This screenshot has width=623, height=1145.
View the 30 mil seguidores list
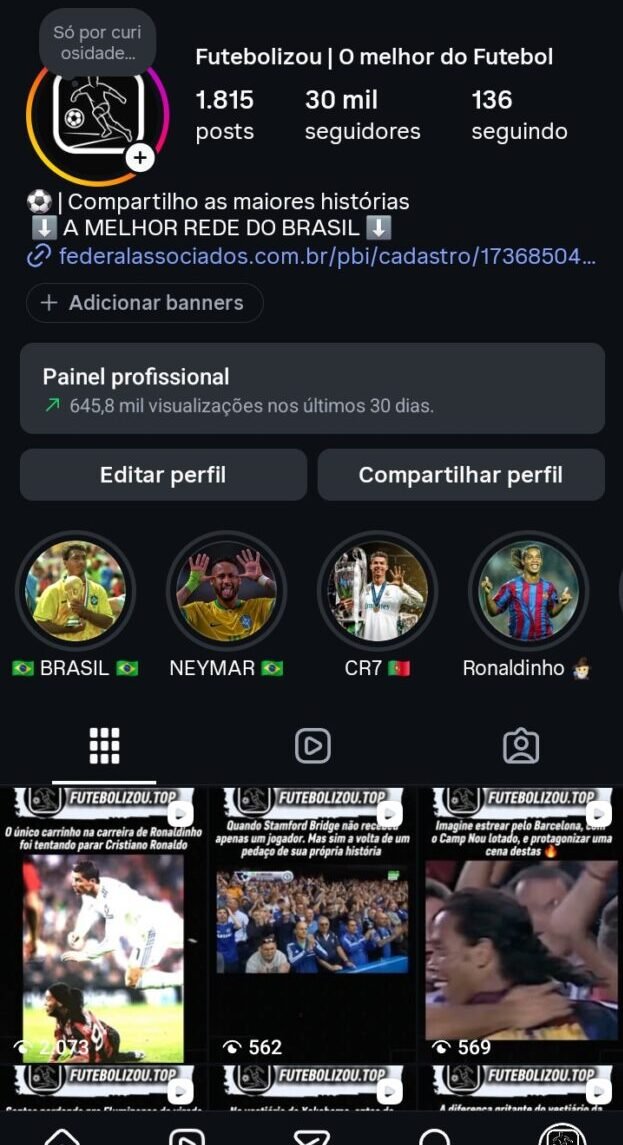362,115
